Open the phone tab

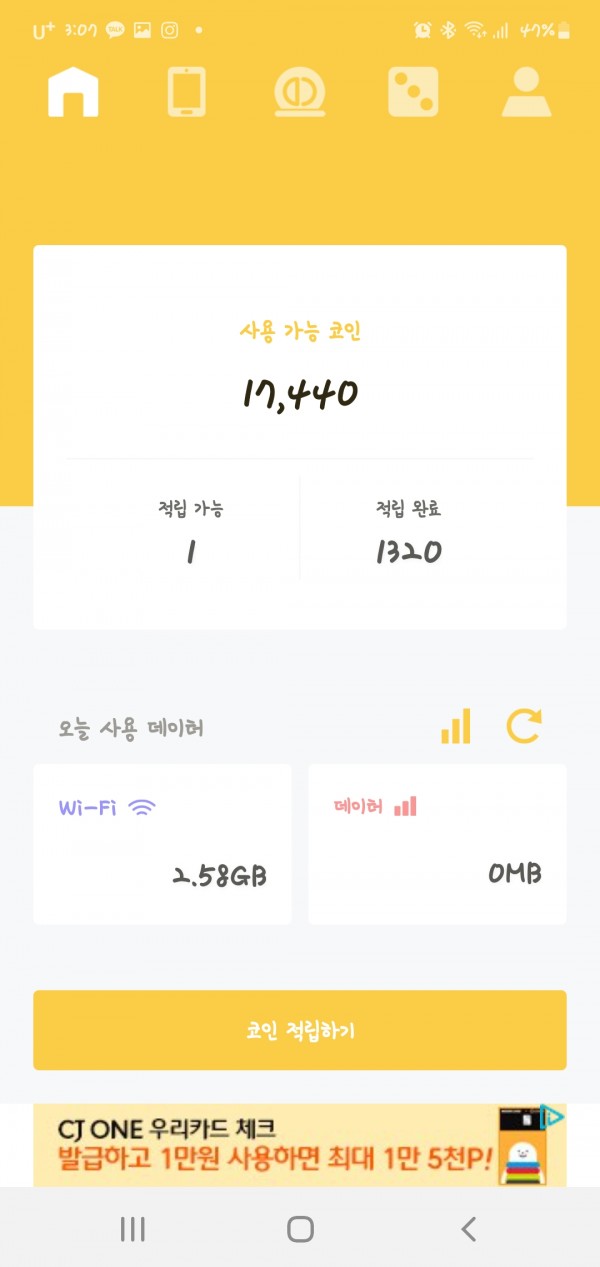click(x=186, y=92)
